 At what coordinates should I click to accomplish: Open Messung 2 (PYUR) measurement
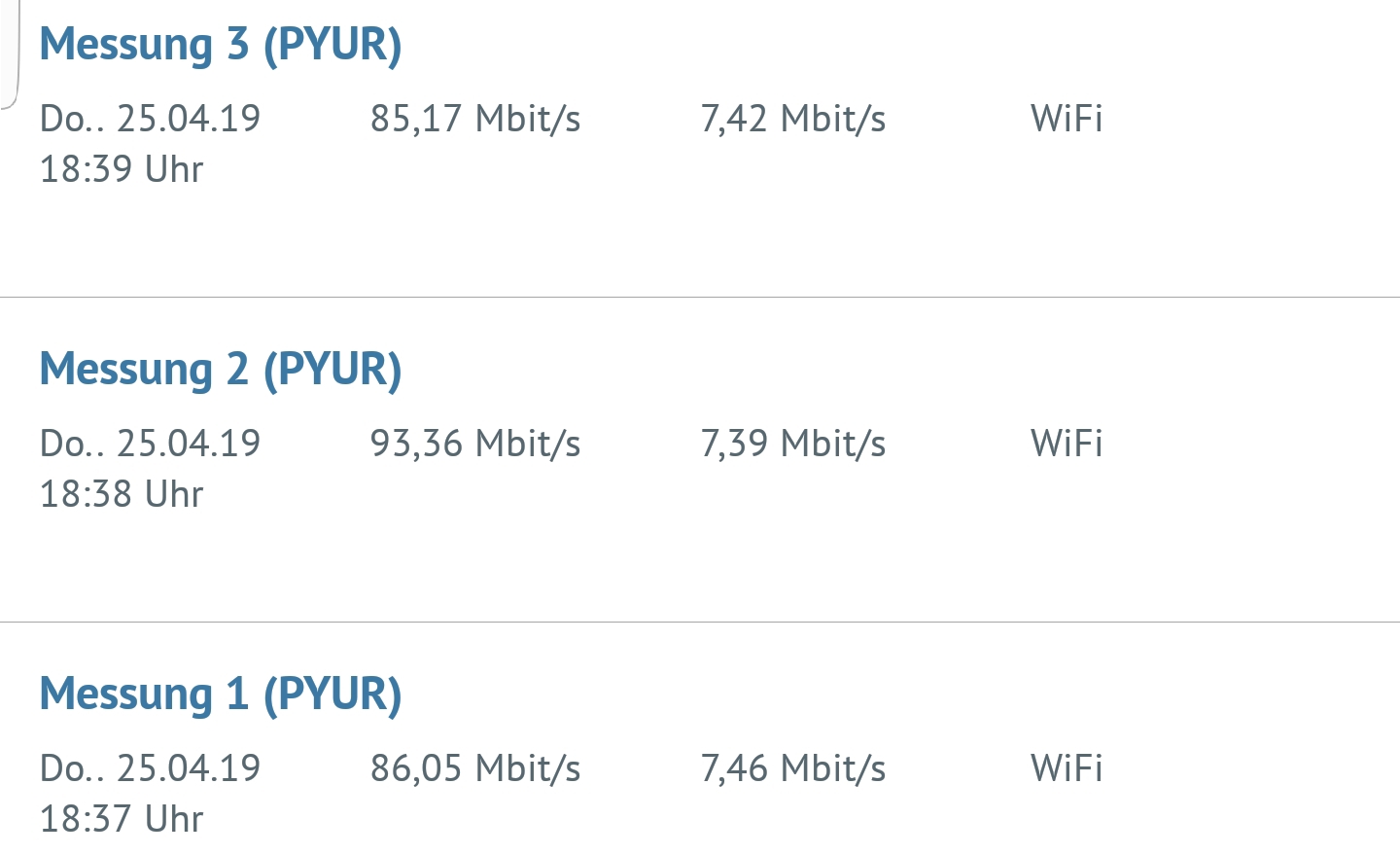coord(221,370)
